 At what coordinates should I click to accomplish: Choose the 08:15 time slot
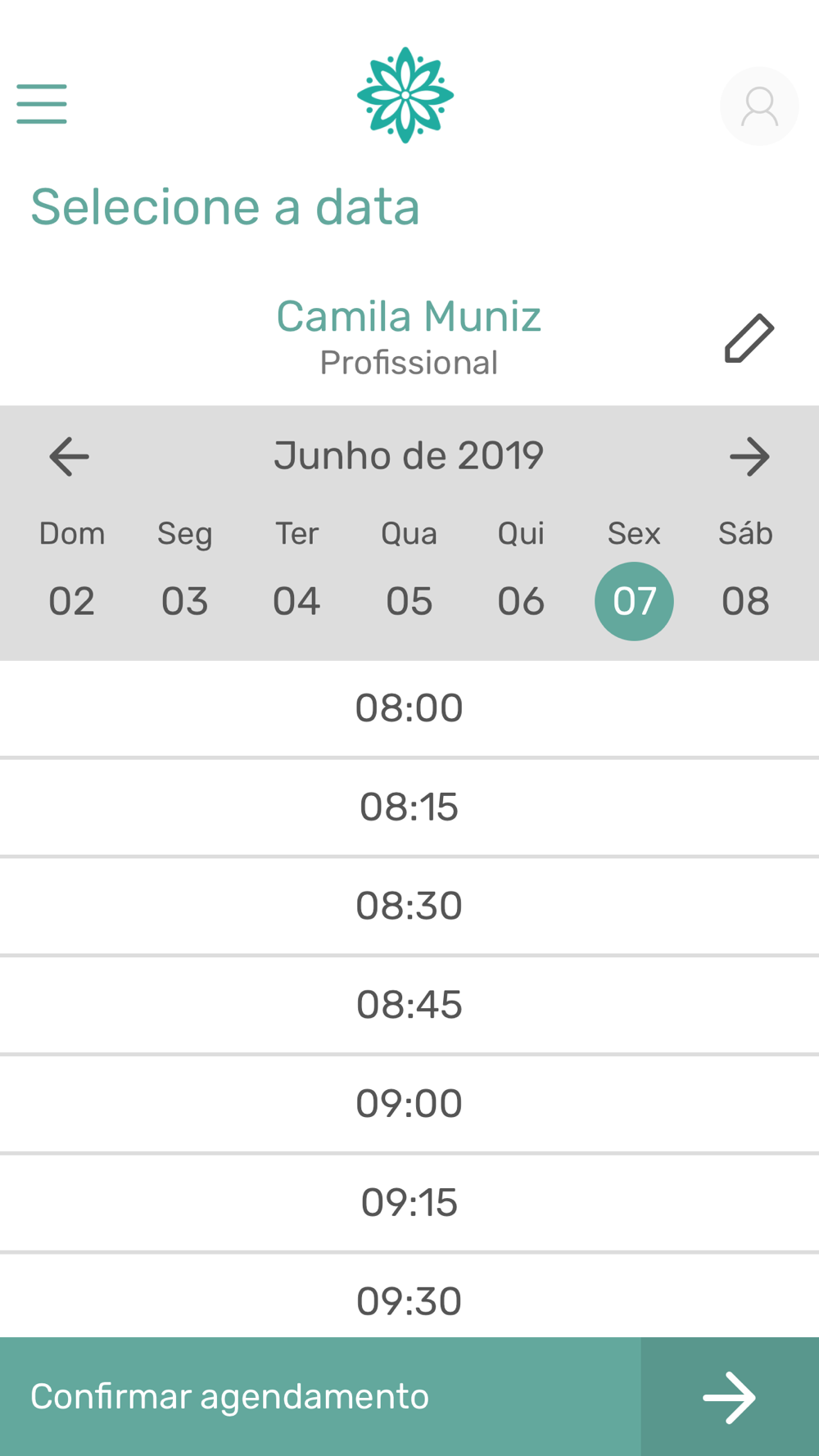409,807
